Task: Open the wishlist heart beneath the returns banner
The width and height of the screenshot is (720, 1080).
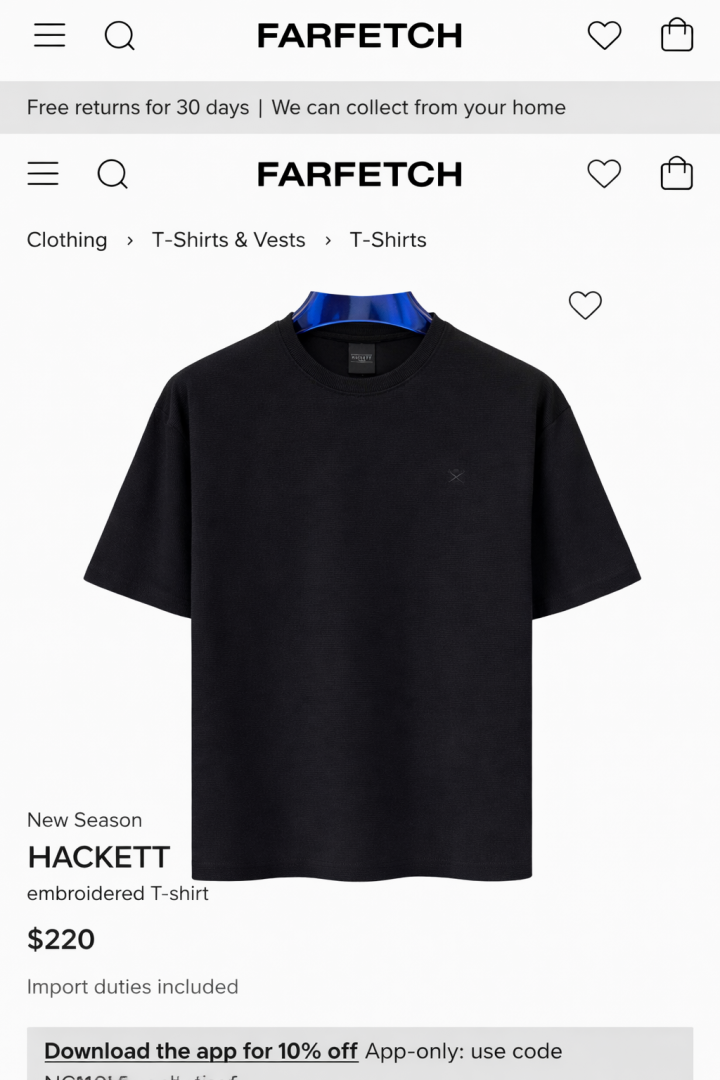Action: pyautogui.click(x=604, y=174)
